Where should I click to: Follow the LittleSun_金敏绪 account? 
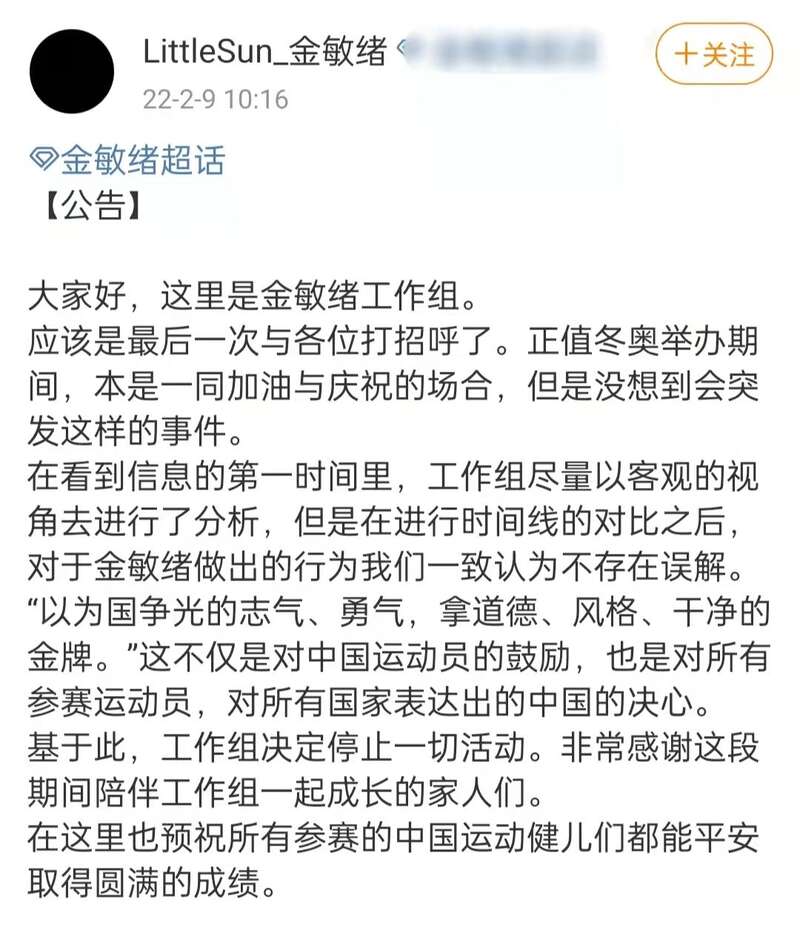[x=714, y=54]
